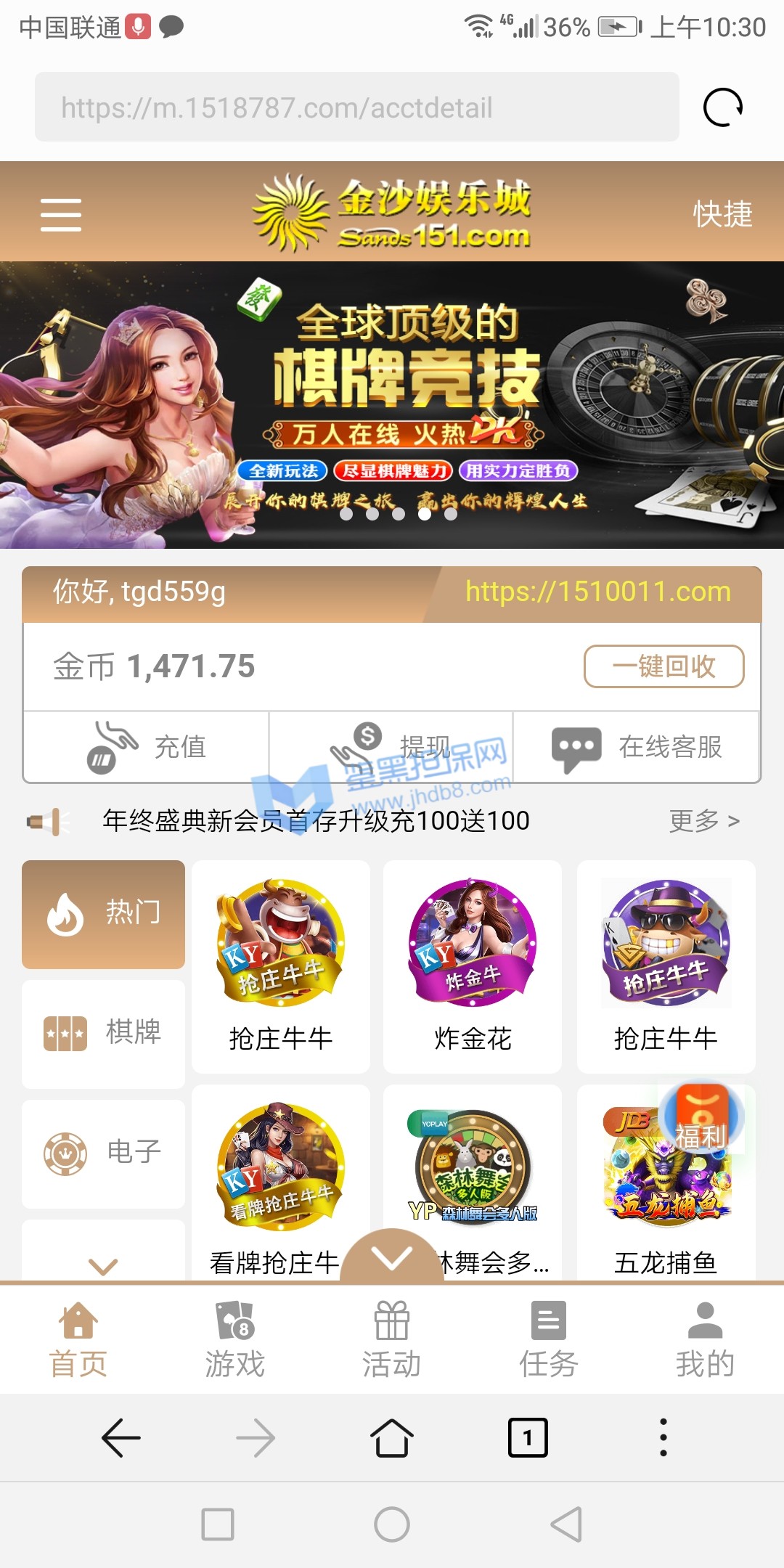Viewport: 784px width, 1568px height.
Task: Select the 电子 category
Action: [x=103, y=1152]
